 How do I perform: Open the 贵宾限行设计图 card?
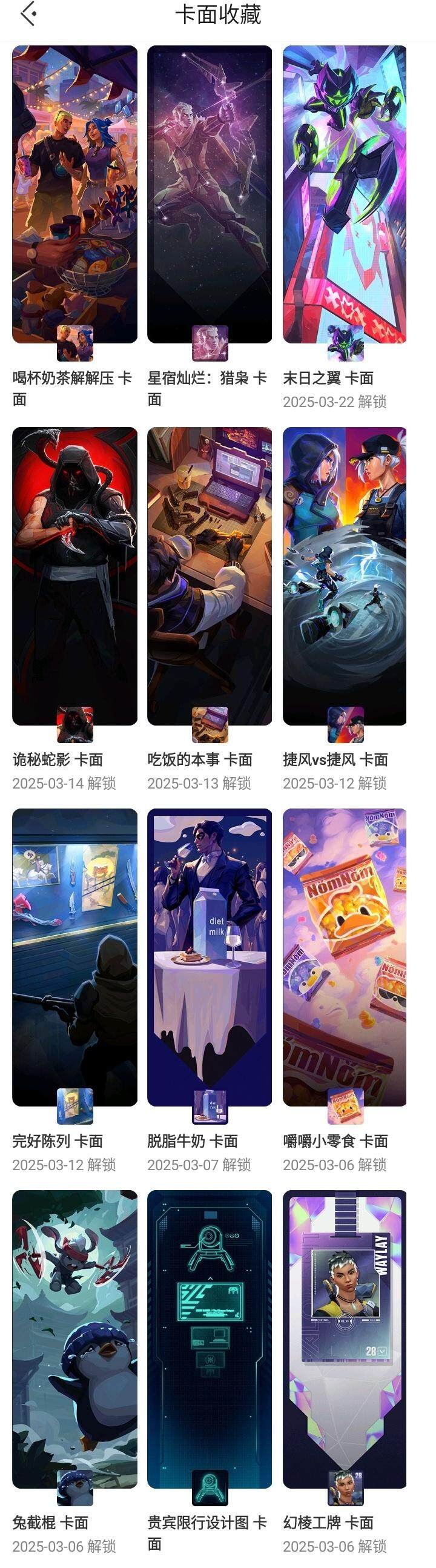click(x=210, y=1339)
